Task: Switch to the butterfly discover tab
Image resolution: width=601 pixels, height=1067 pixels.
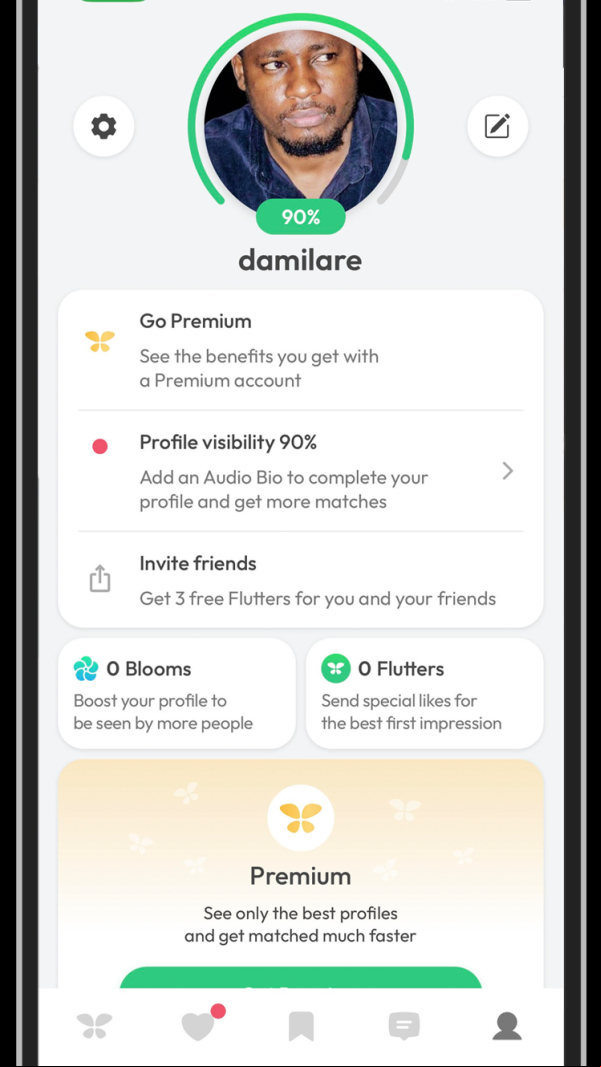Action: 95,1025
